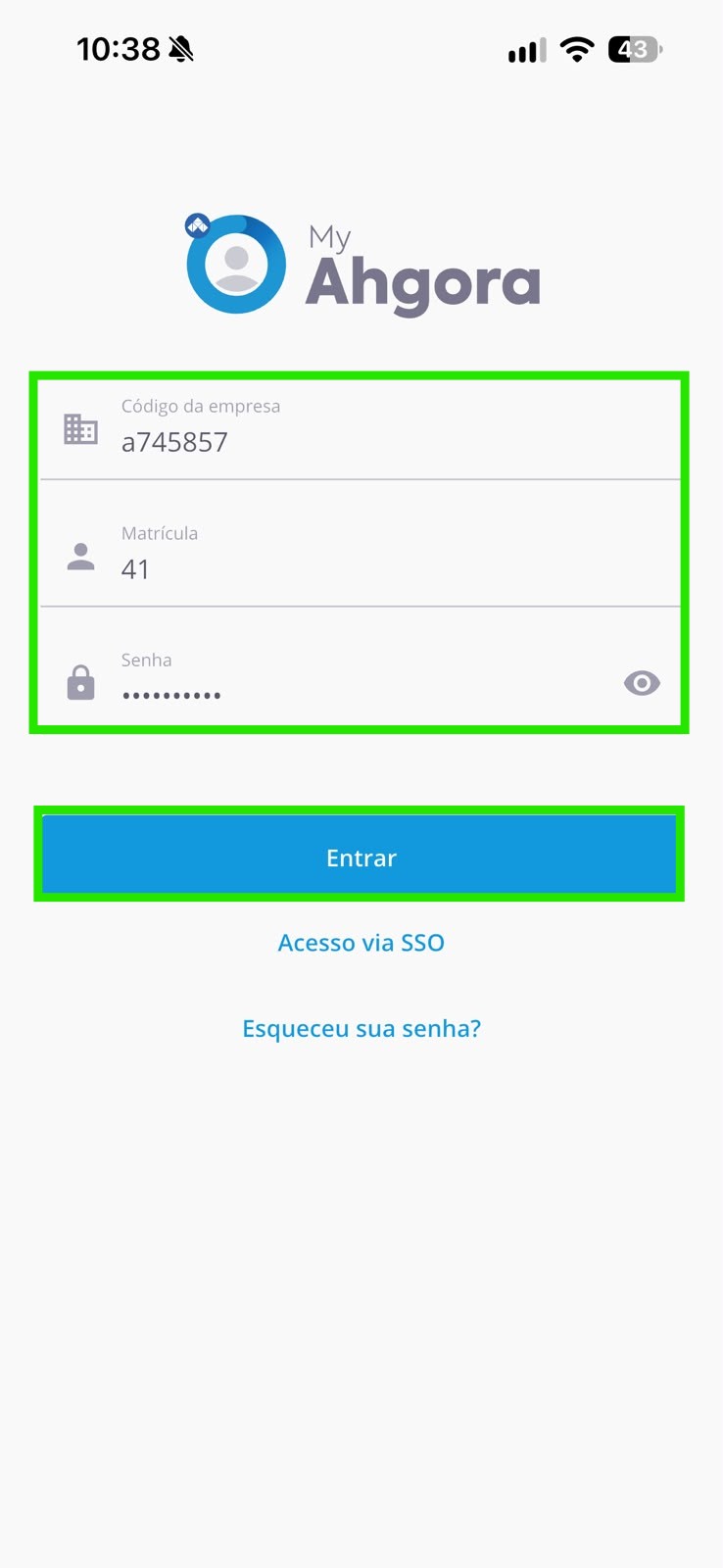Image resolution: width=723 pixels, height=1568 pixels.
Task: Show the password with the eye icon
Action: (x=642, y=683)
